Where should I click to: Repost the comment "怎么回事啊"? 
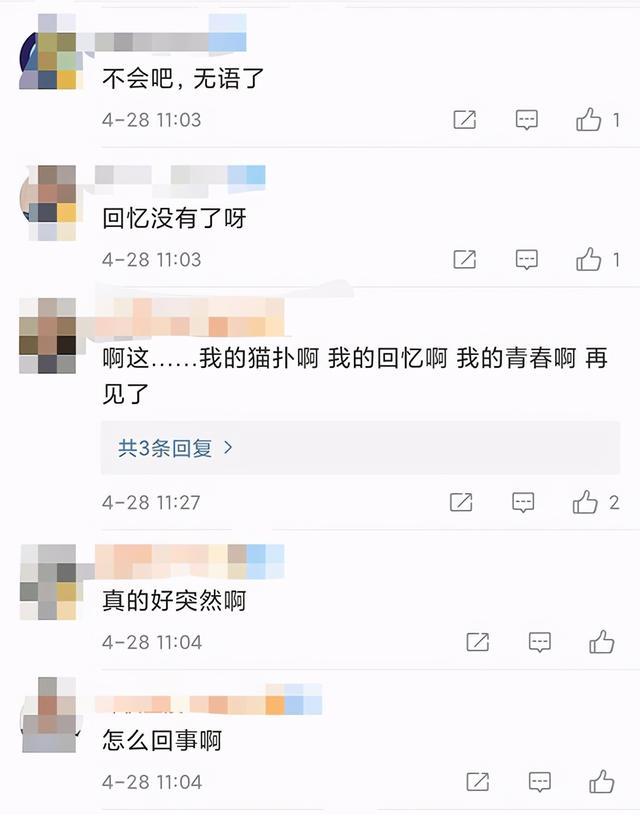click(478, 781)
